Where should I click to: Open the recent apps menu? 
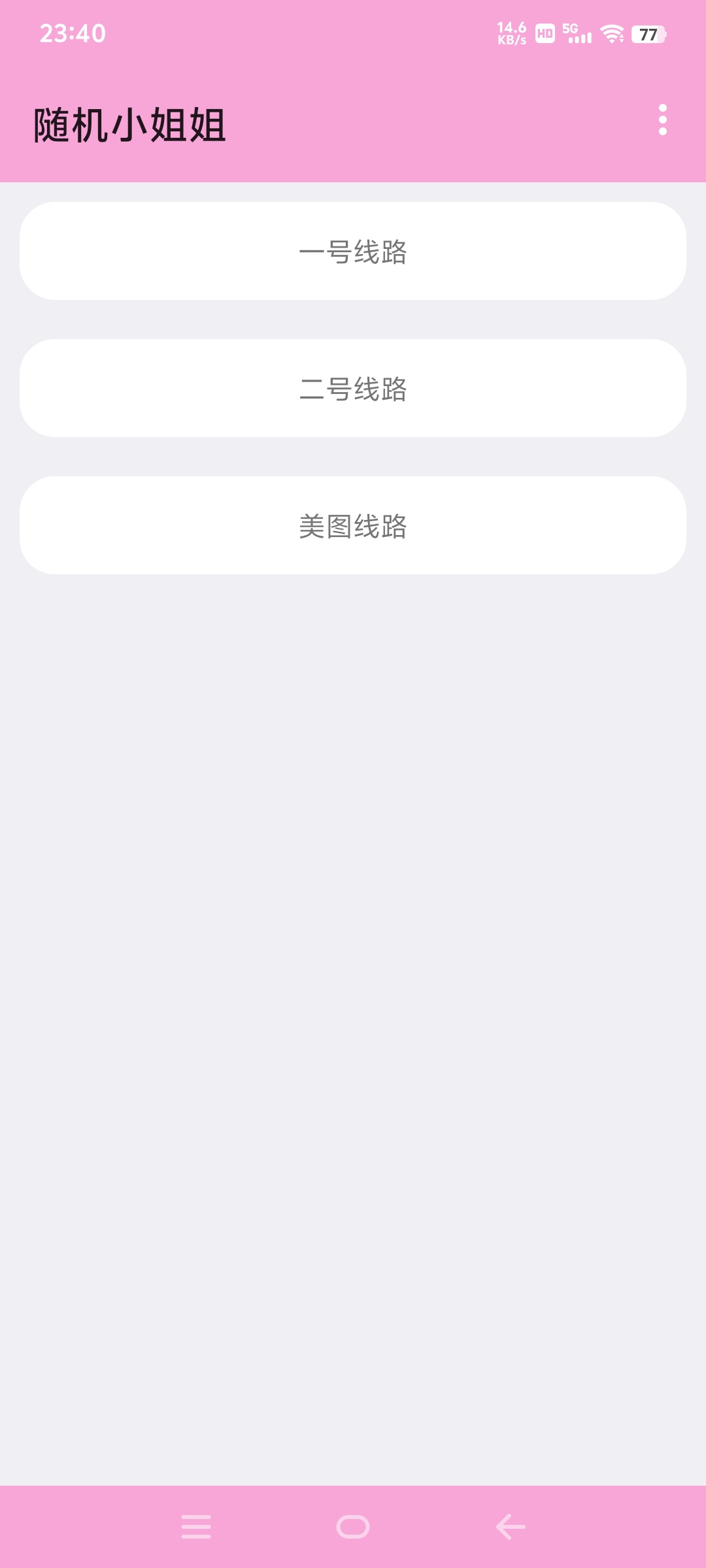pos(196,1527)
